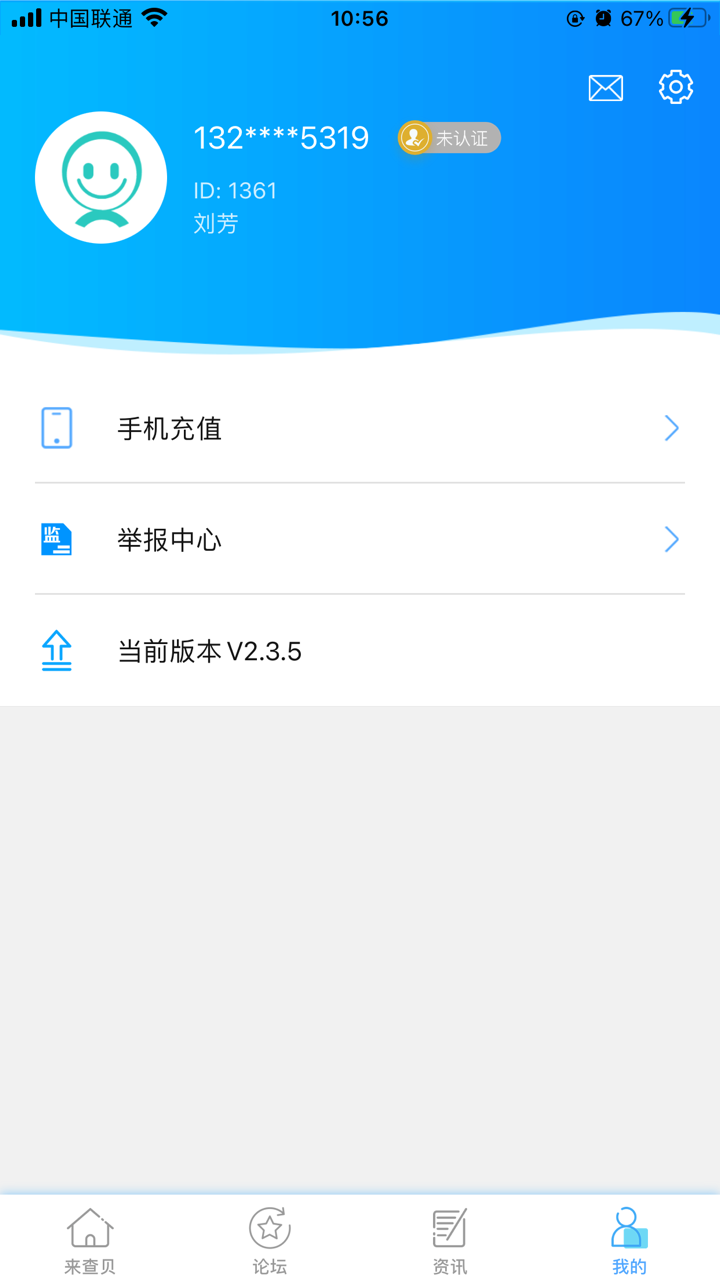
Task: Select the 我的 profile icon
Action: (x=628, y=1226)
